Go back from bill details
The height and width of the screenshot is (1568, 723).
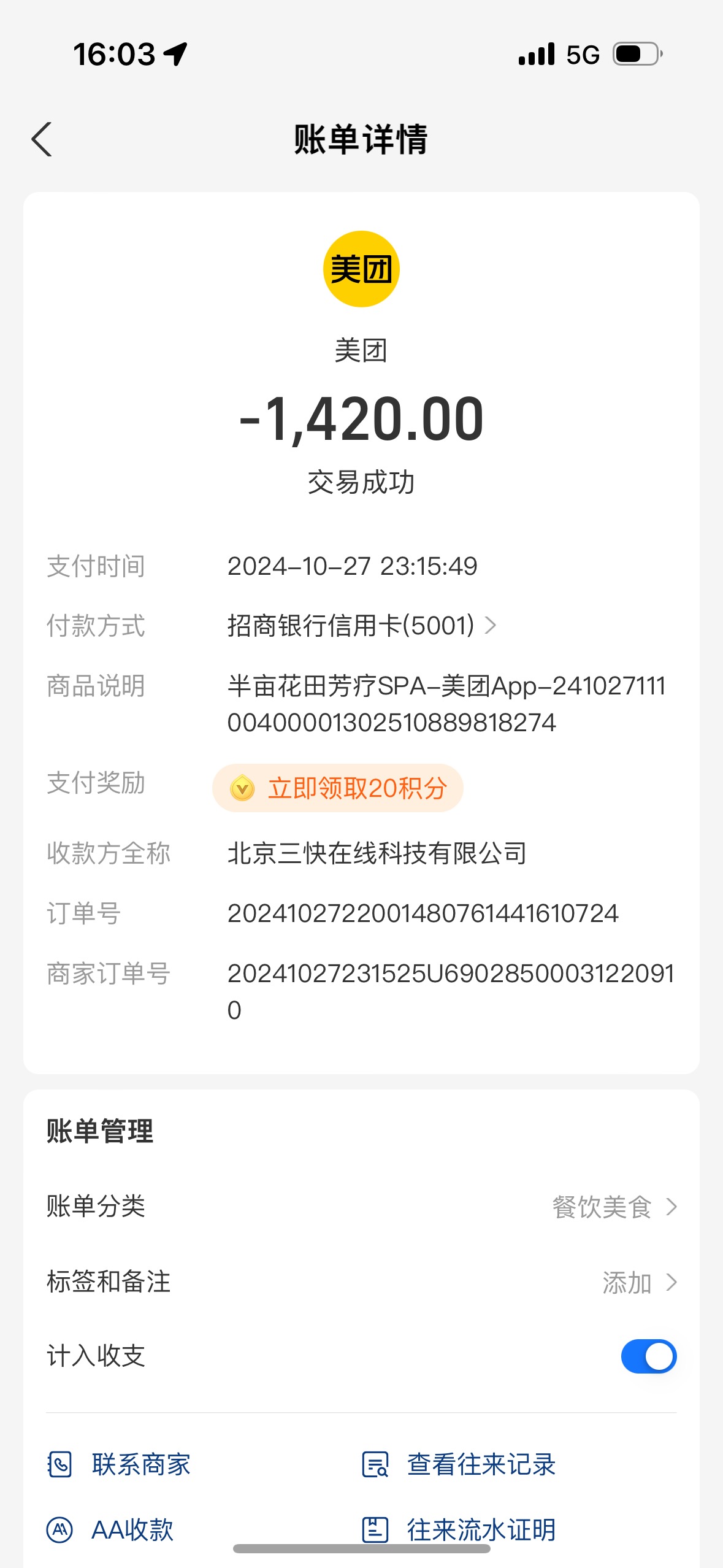(42, 139)
